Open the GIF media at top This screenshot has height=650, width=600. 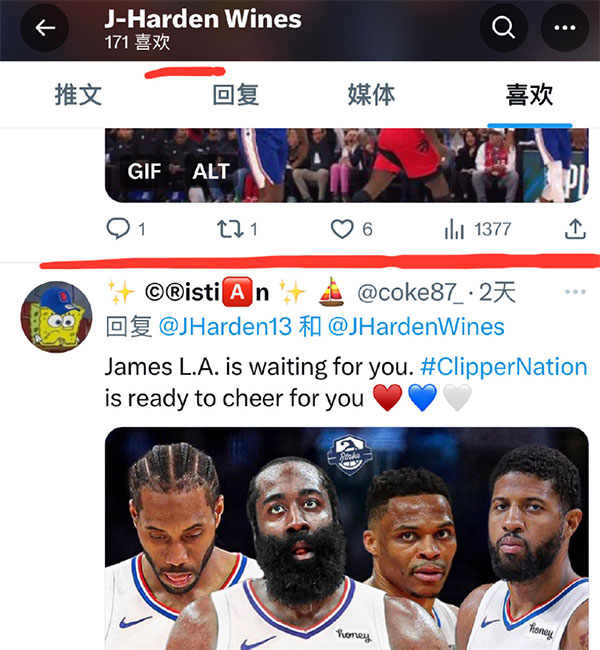[x=346, y=160]
